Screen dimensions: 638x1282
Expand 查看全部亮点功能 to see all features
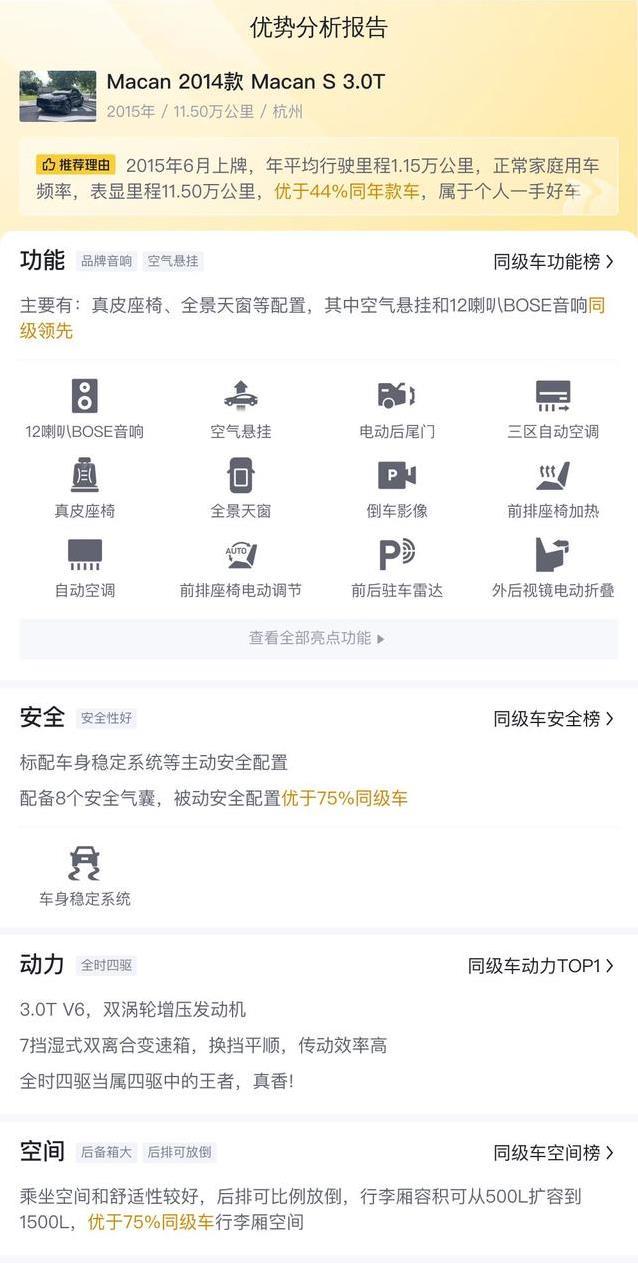tap(318, 638)
